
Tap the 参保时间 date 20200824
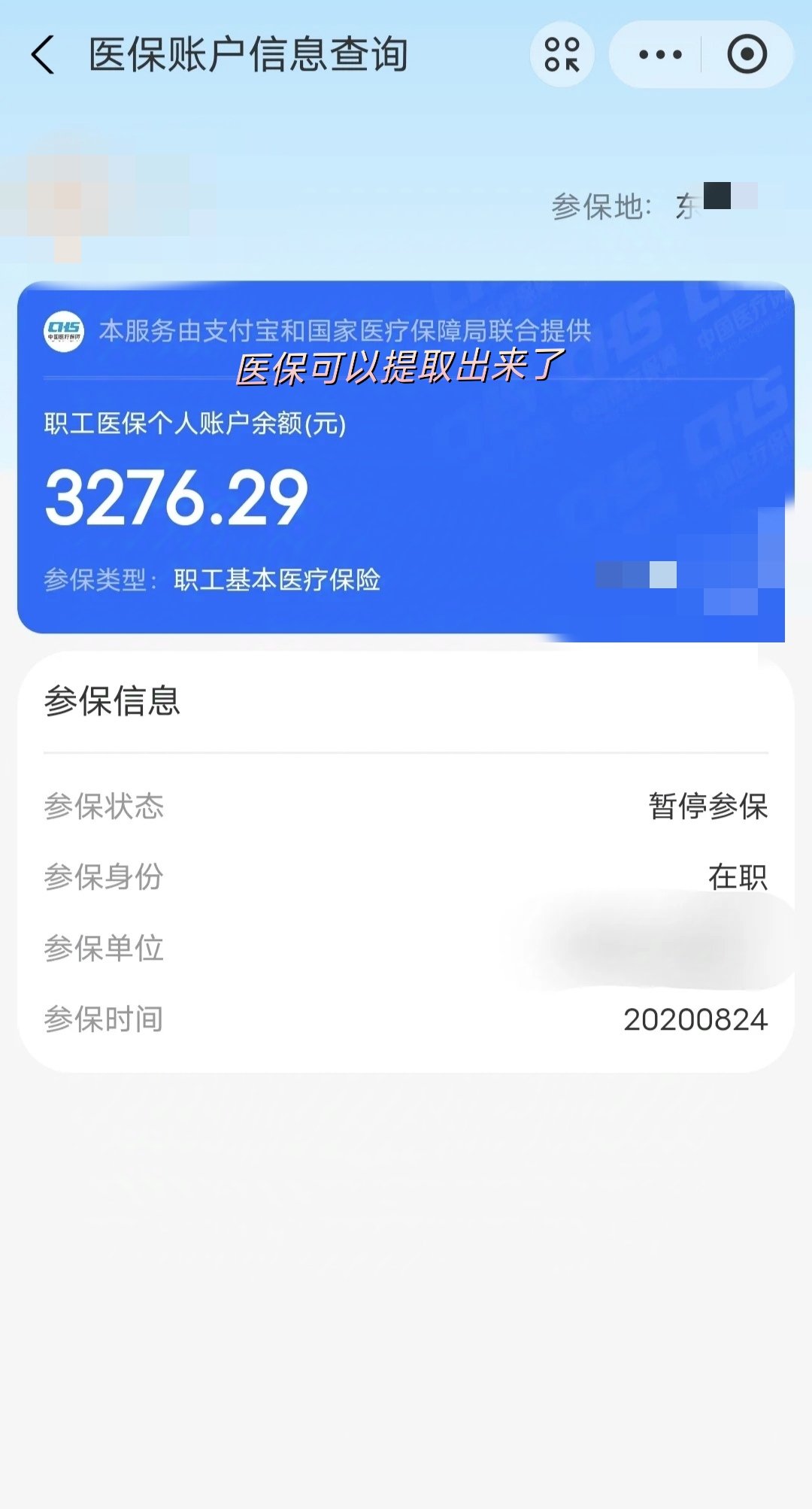[x=696, y=1021]
